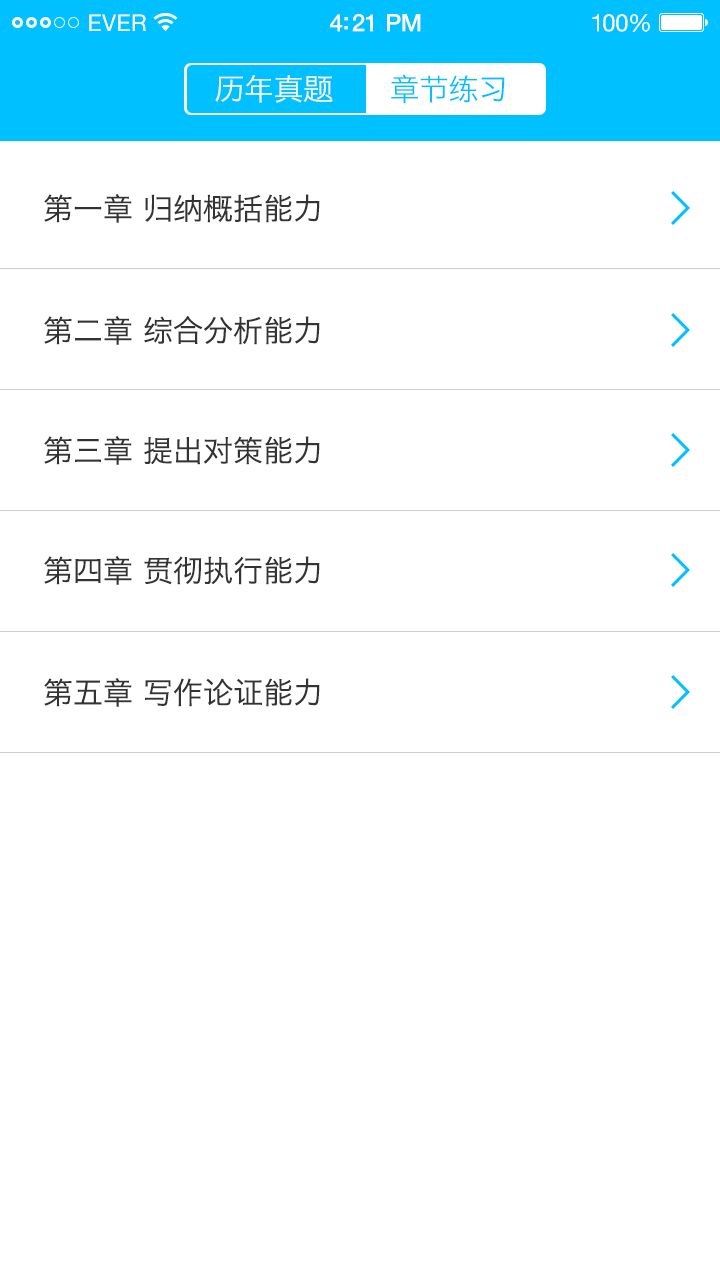
Task: Toggle the 历年真题 tab selection
Action: [x=275, y=88]
